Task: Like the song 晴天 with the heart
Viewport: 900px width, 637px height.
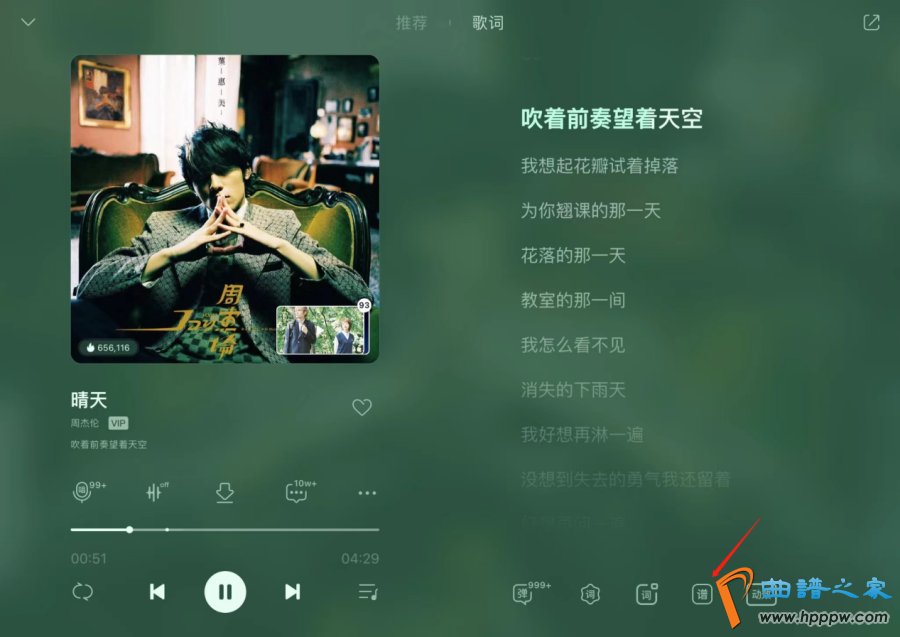Action: coord(362,407)
